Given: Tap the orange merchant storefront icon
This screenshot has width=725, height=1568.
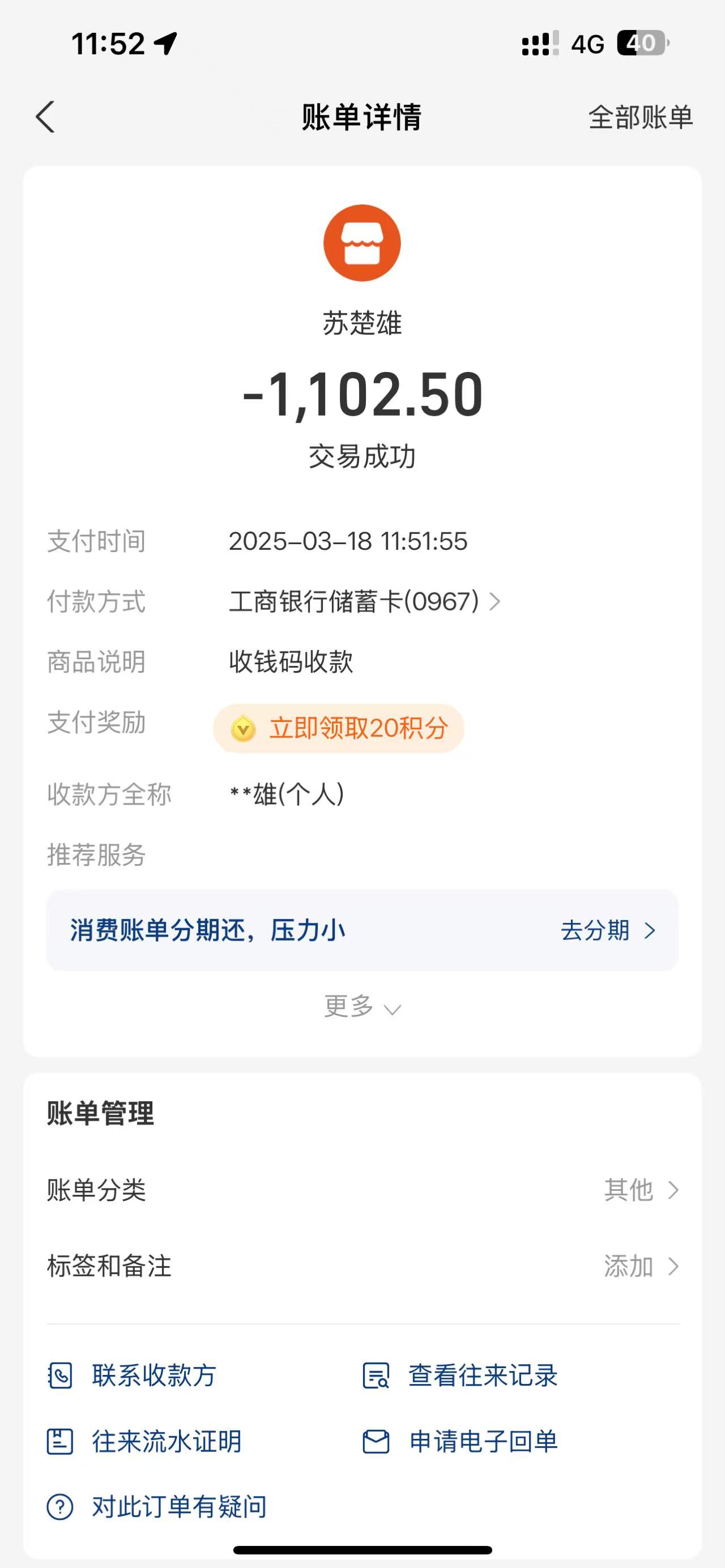Looking at the screenshot, I should point(362,242).
